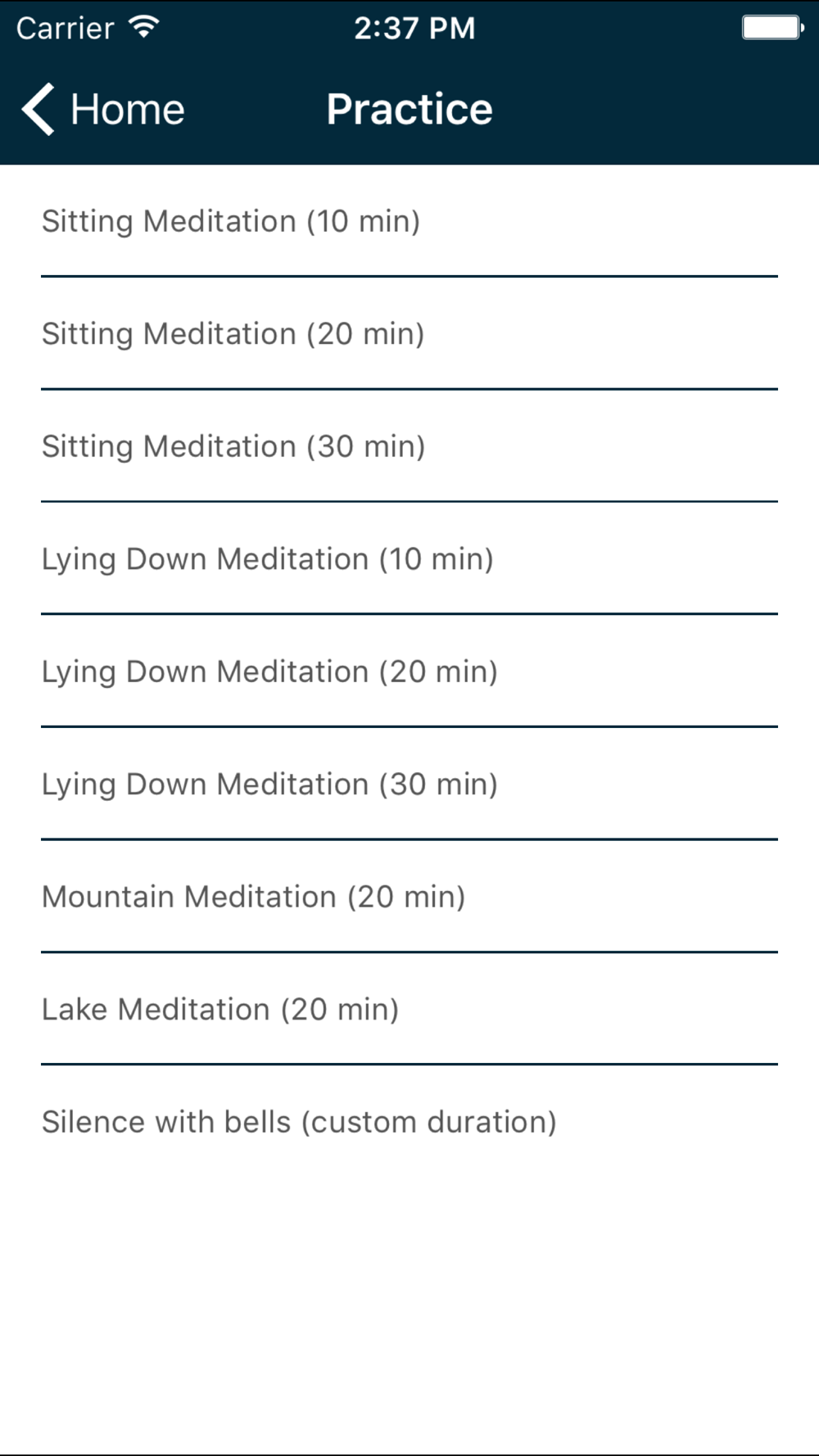Image resolution: width=819 pixels, height=1456 pixels.
Task: Select Lake Meditation (20 min)
Action: 409,1010
